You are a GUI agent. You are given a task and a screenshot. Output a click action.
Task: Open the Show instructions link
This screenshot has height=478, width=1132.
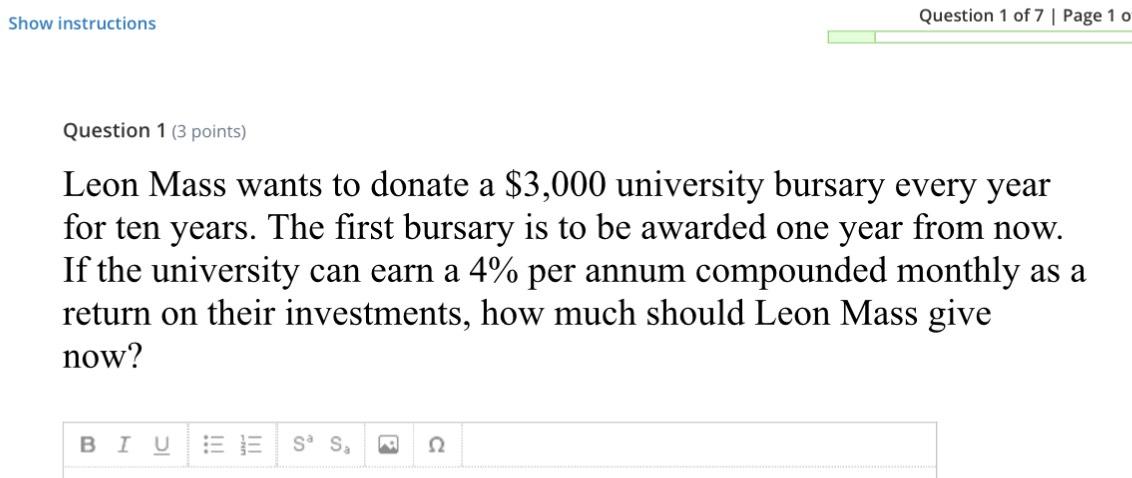[x=82, y=23]
